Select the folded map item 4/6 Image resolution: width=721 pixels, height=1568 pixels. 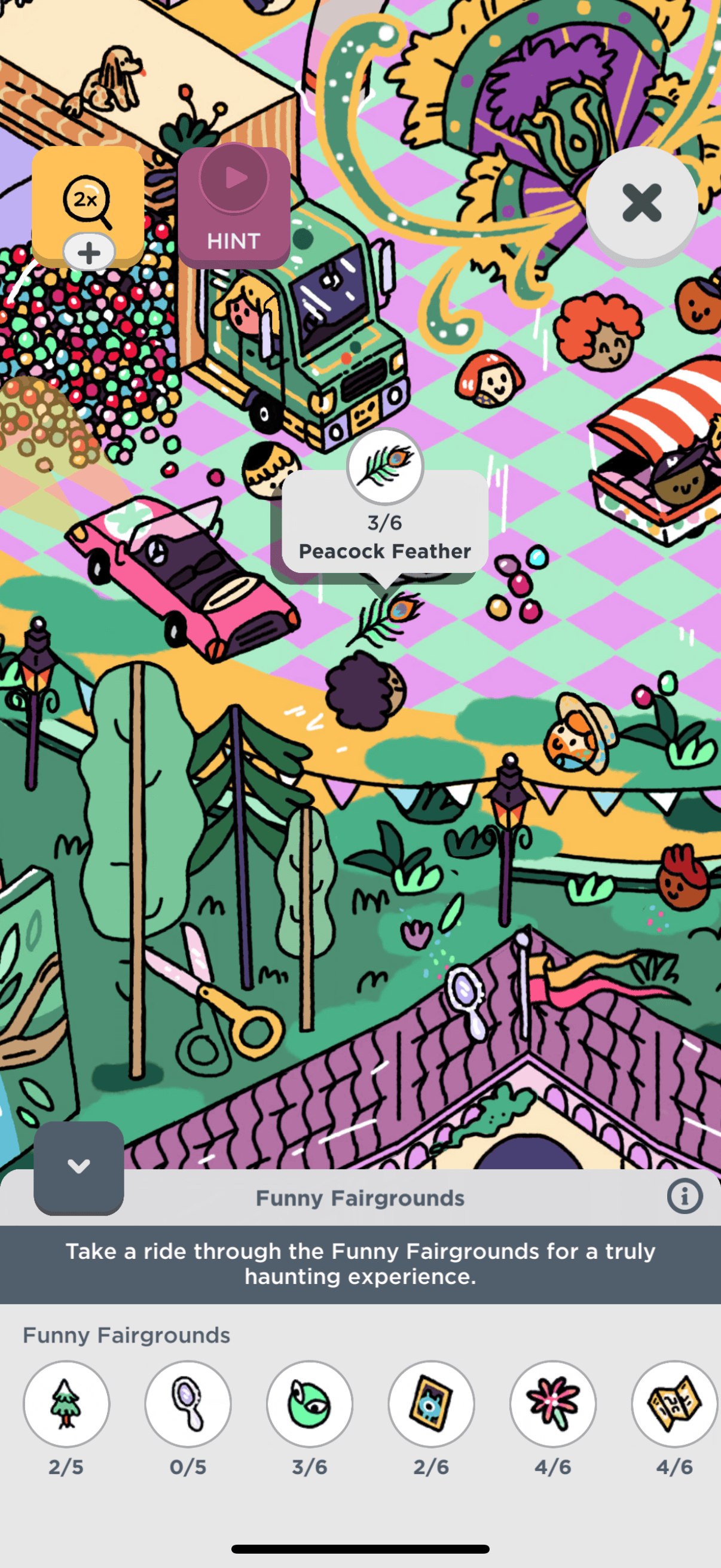click(x=674, y=1404)
